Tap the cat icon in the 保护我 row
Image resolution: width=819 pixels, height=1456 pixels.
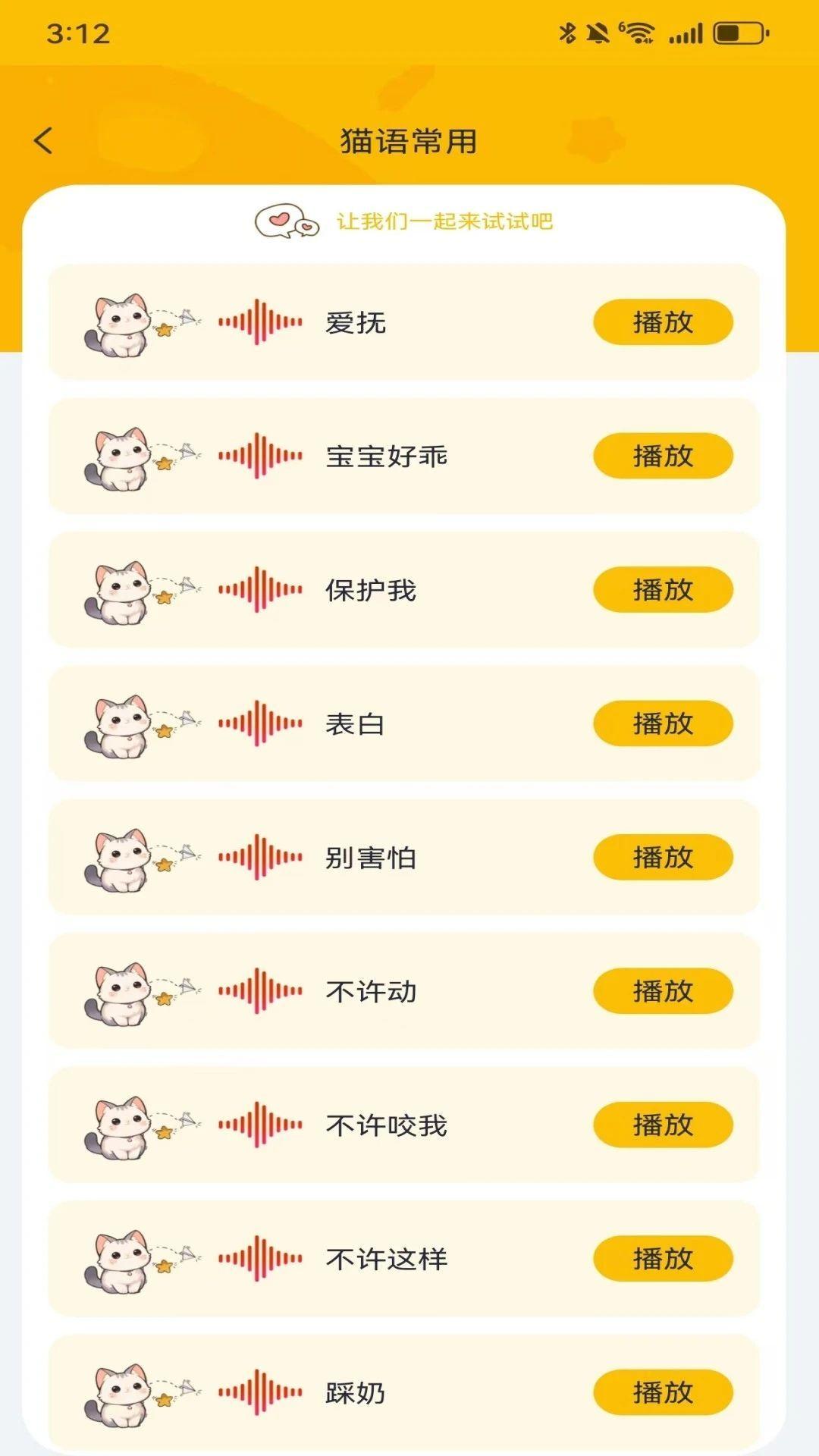(x=121, y=589)
